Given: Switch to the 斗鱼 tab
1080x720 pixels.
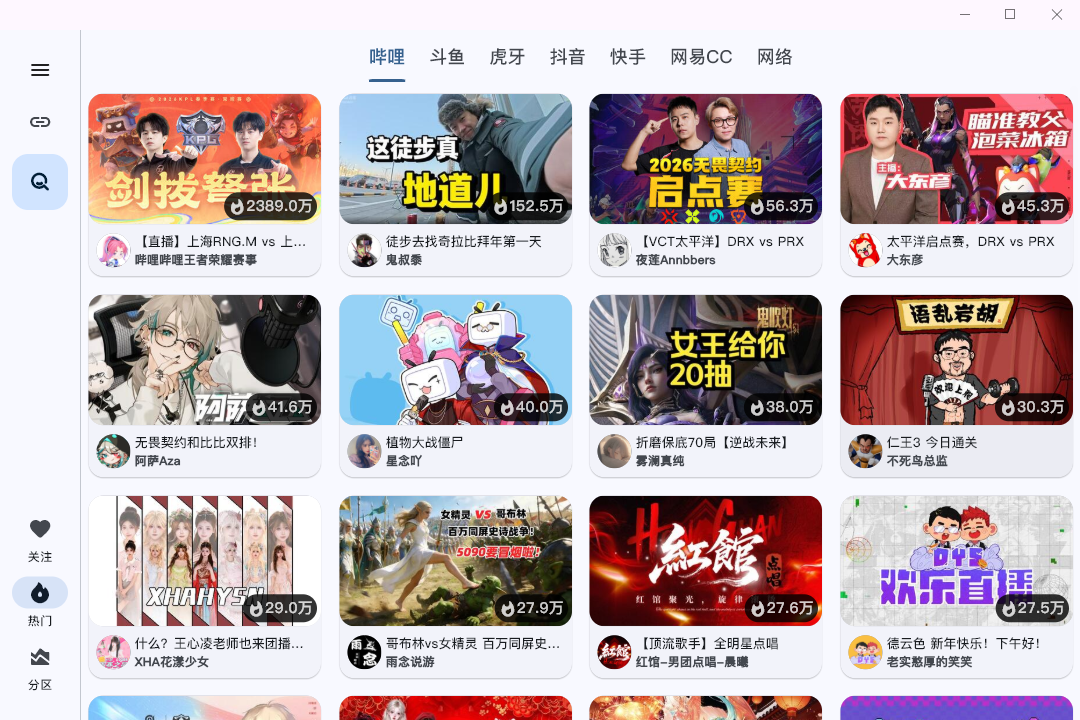Looking at the screenshot, I should coord(447,57).
